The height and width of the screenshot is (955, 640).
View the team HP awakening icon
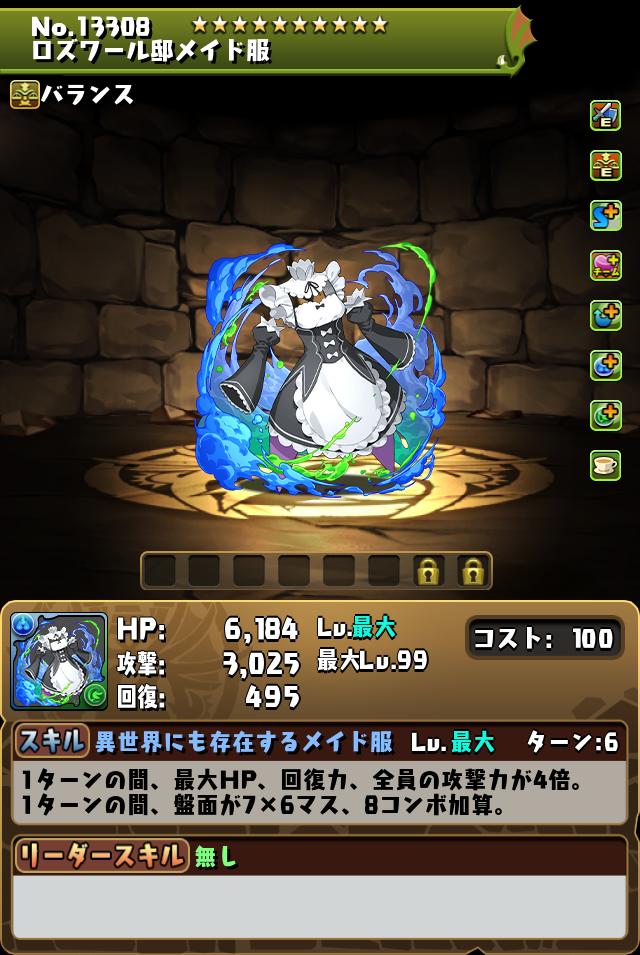click(x=605, y=265)
